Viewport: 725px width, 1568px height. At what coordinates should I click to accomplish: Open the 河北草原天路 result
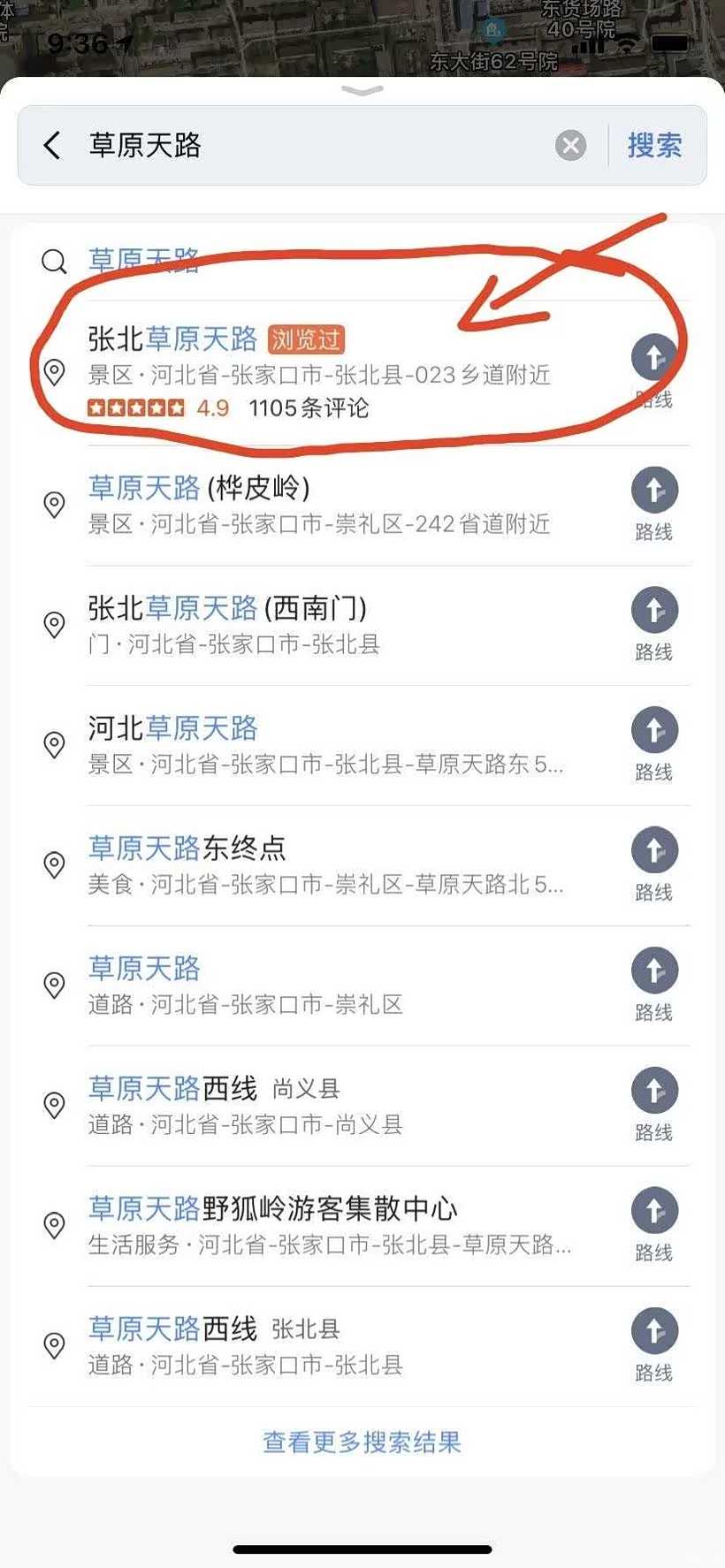pyautogui.click(x=318, y=744)
